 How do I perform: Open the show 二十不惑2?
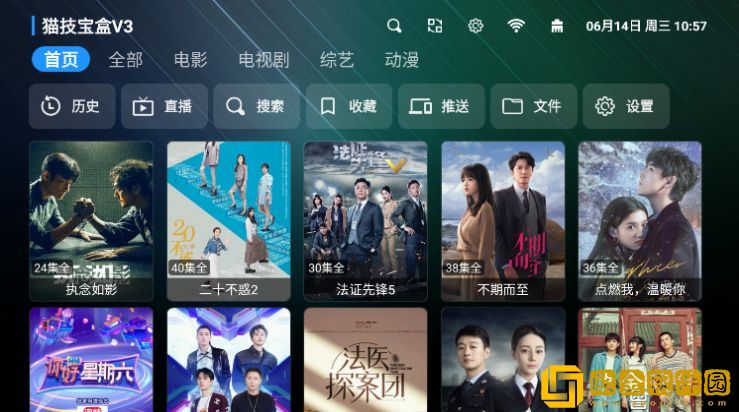[x=228, y=220]
